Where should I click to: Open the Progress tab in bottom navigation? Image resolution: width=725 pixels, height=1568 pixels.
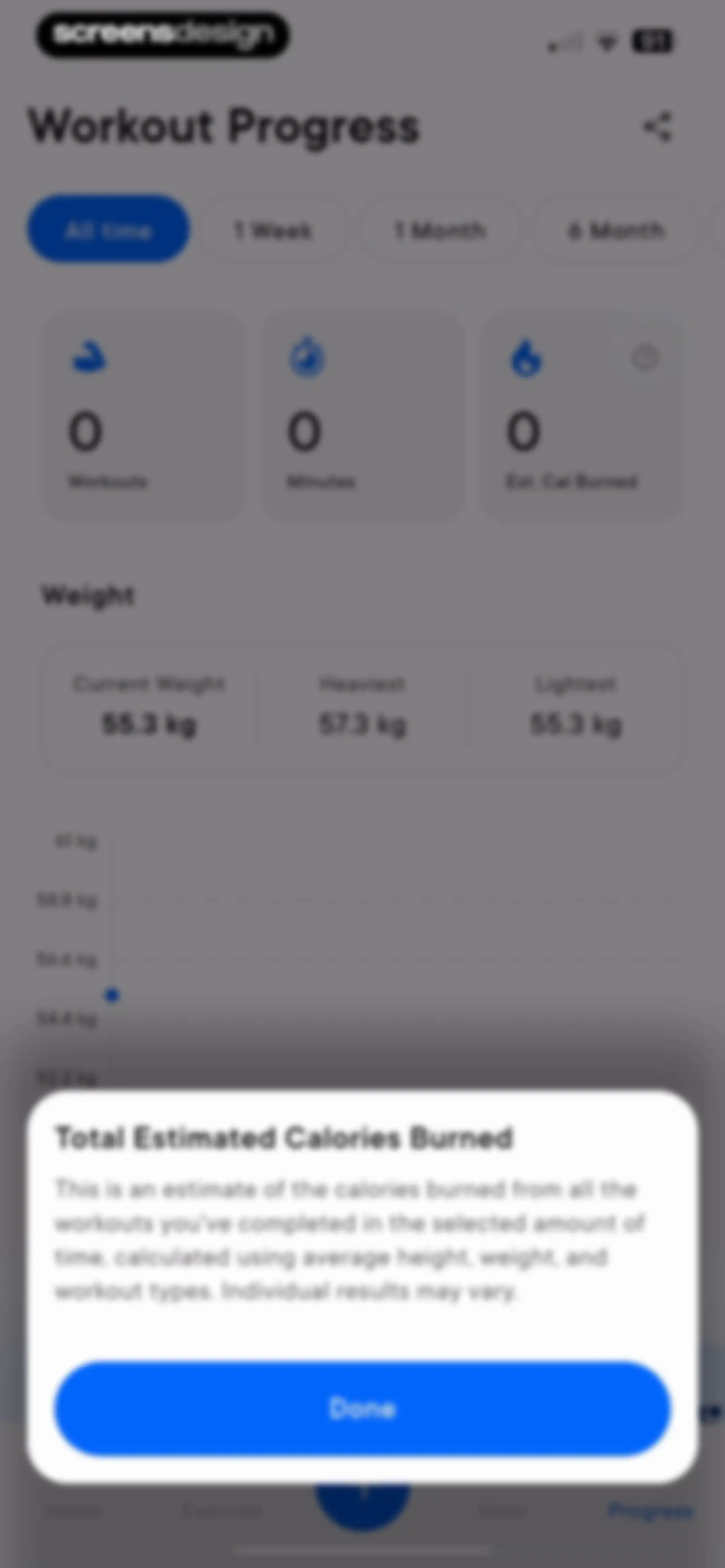[651, 1510]
